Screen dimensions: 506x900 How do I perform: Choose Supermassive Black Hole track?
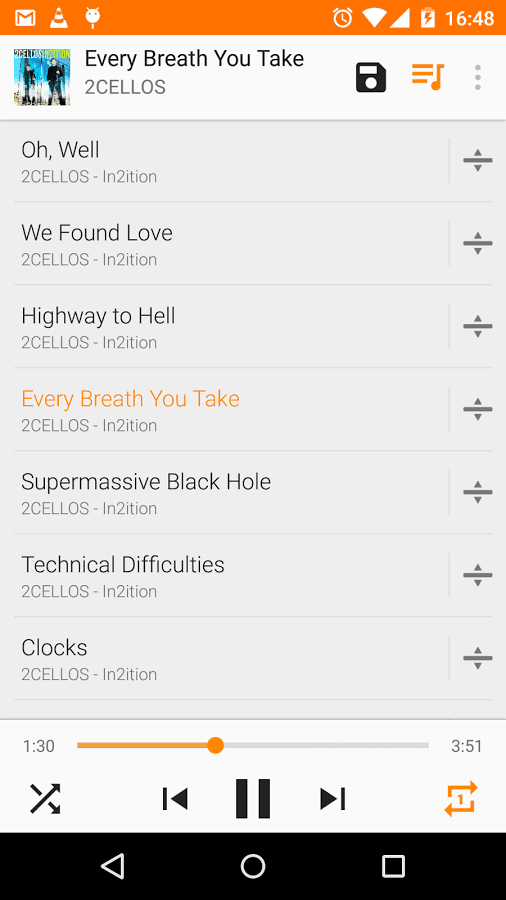tap(229, 492)
